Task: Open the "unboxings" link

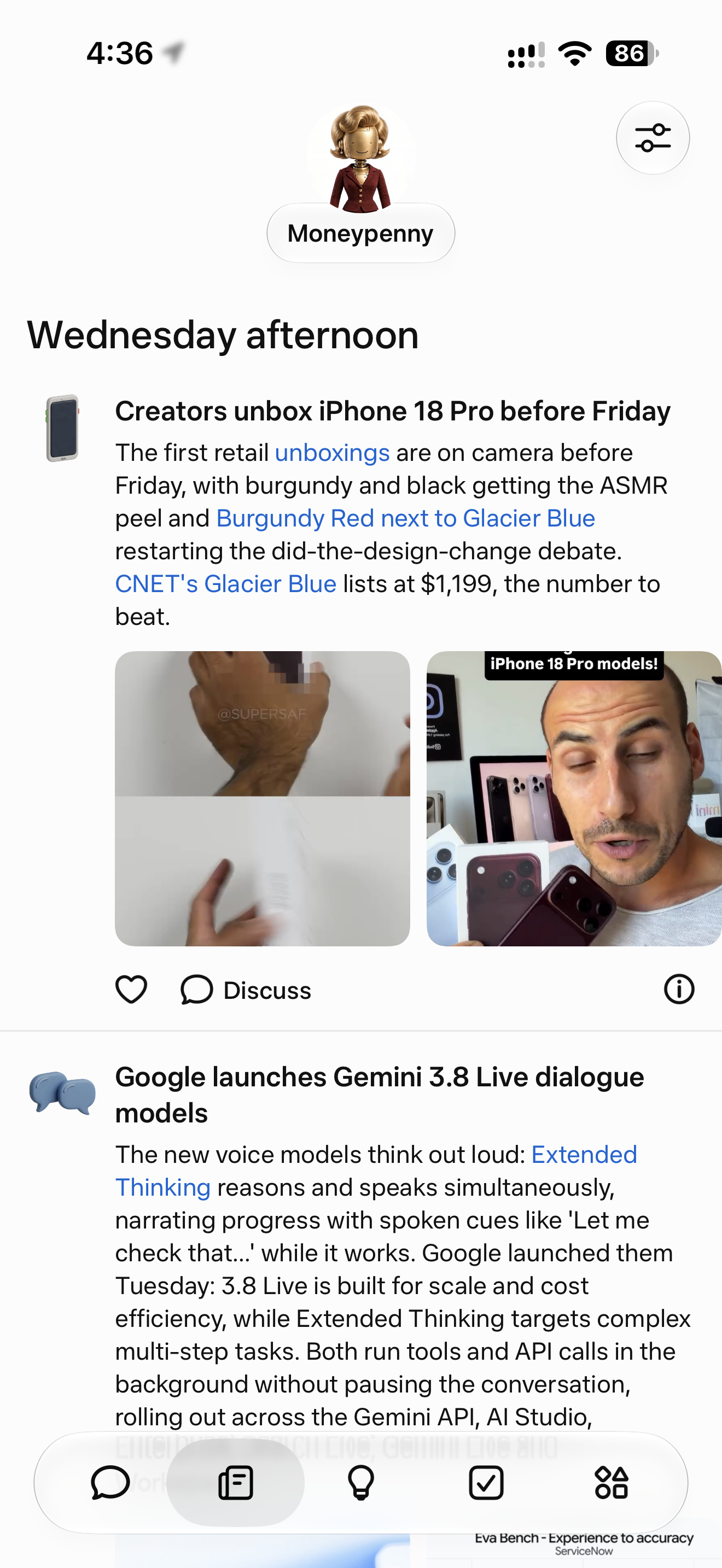Action: pos(332,453)
